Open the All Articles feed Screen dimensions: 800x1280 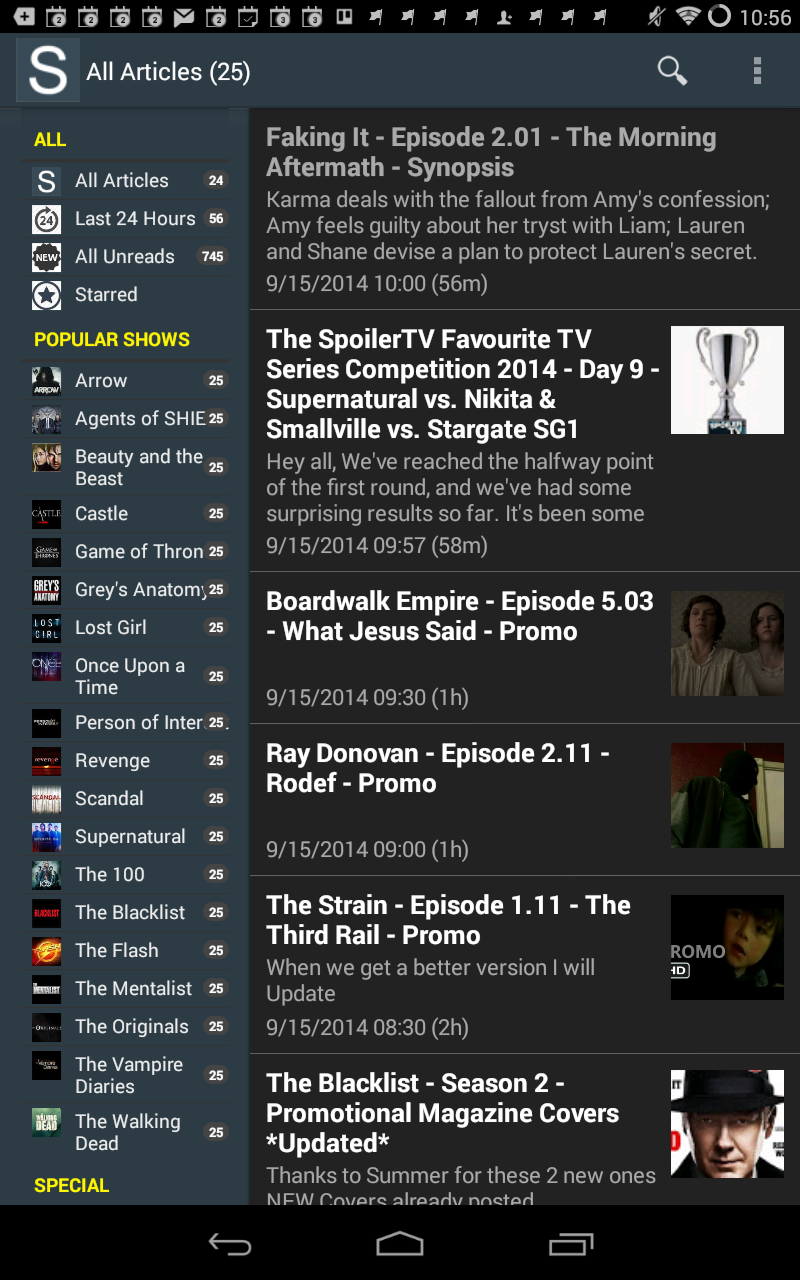[120, 180]
